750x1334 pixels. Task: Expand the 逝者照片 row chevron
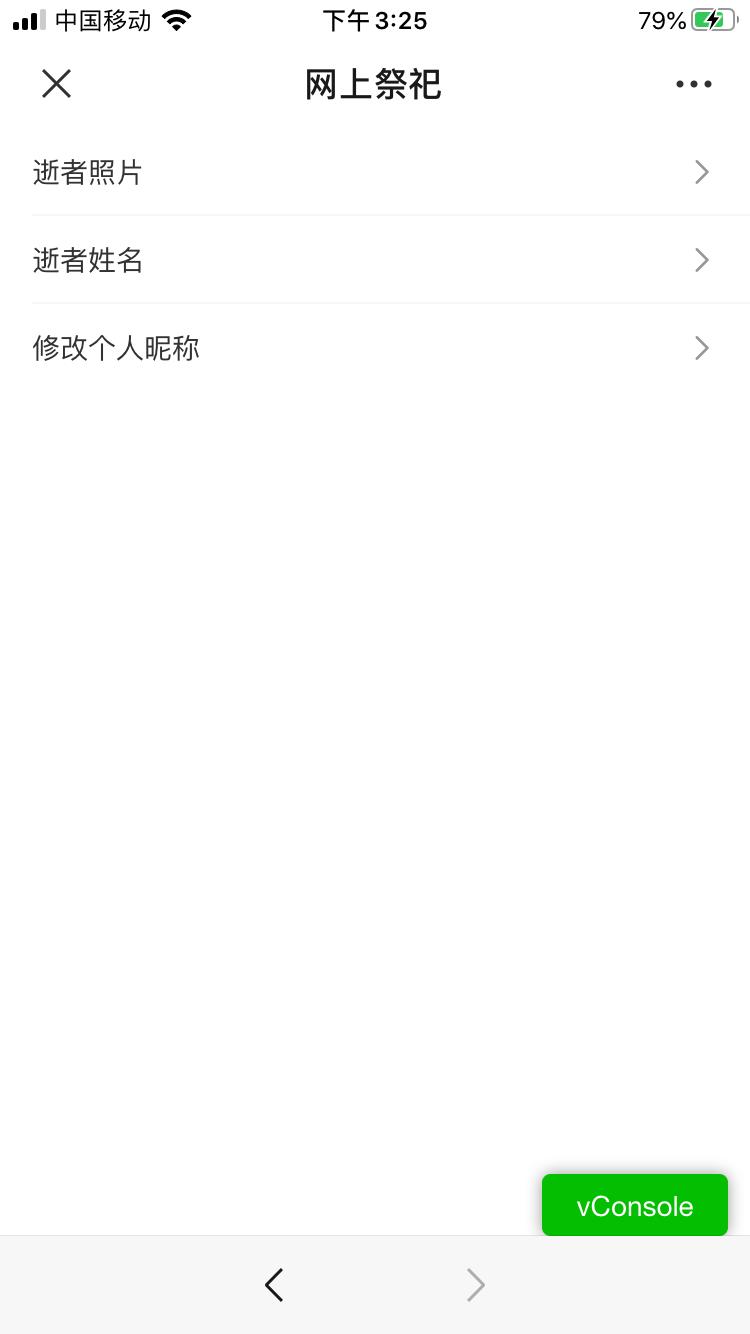702,172
